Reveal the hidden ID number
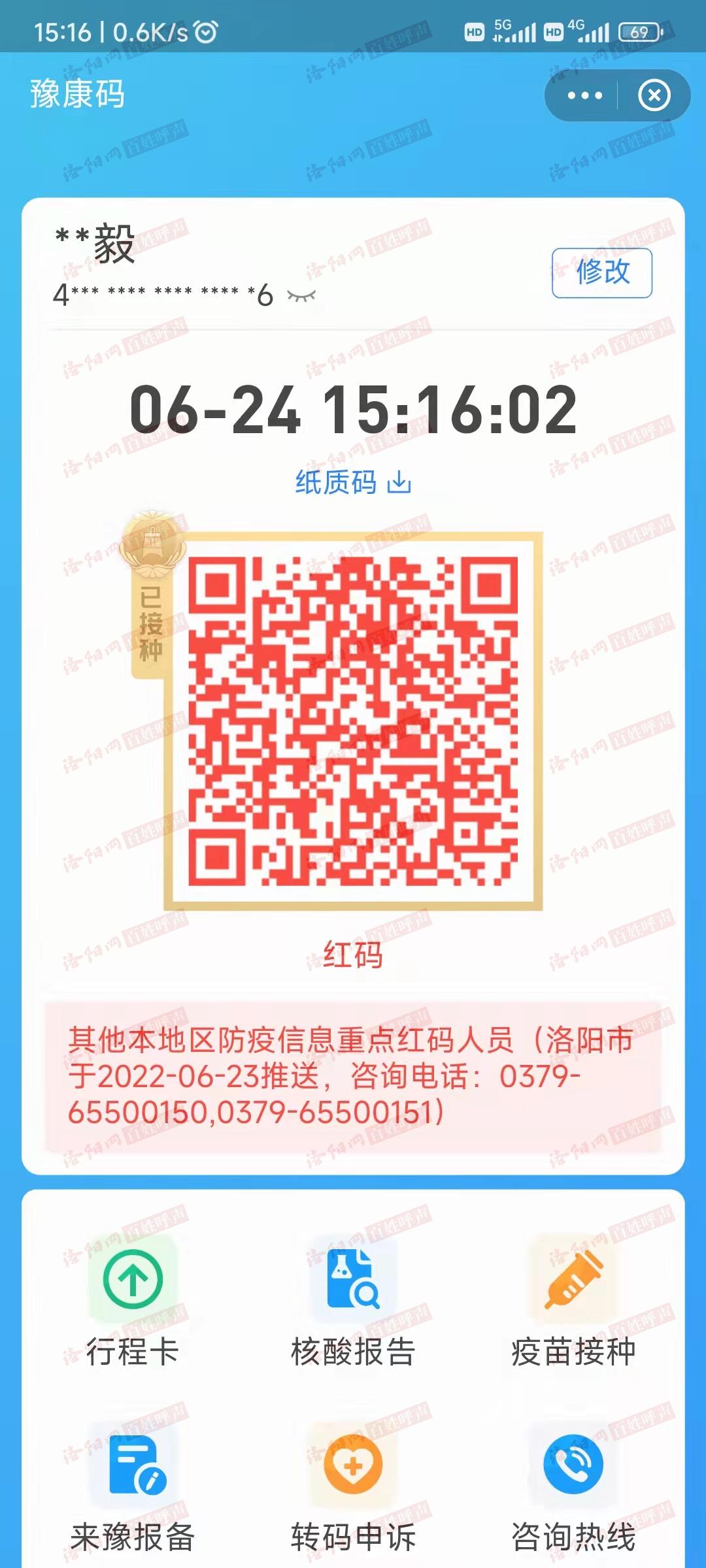Viewport: 706px width, 1568px height. click(x=301, y=296)
